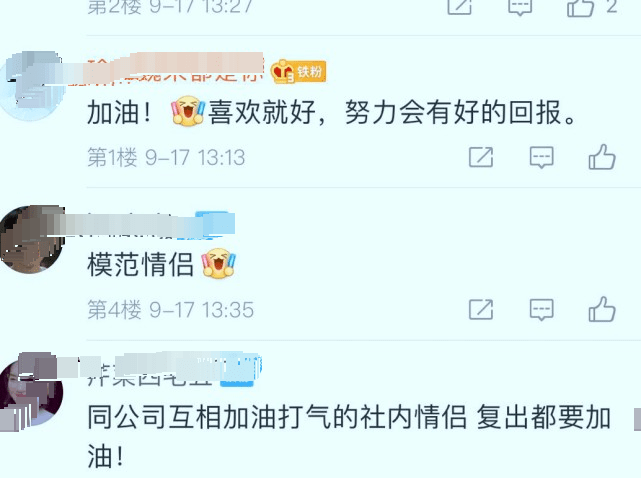Share the 第4楼 模范情侣 comment
The image size is (641, 478).
coord(481,309)
